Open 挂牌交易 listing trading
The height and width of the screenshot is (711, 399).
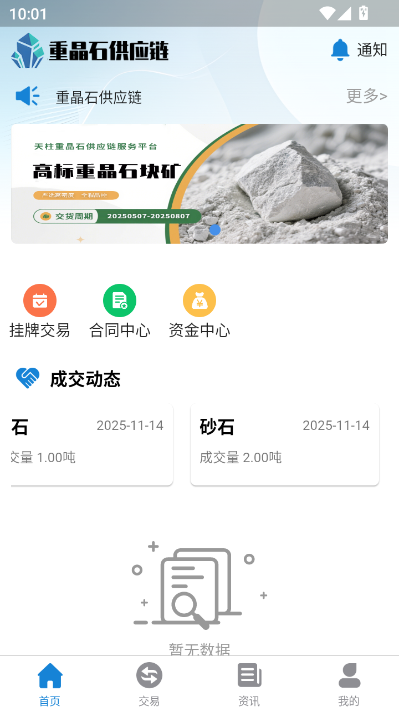(40, 311)
